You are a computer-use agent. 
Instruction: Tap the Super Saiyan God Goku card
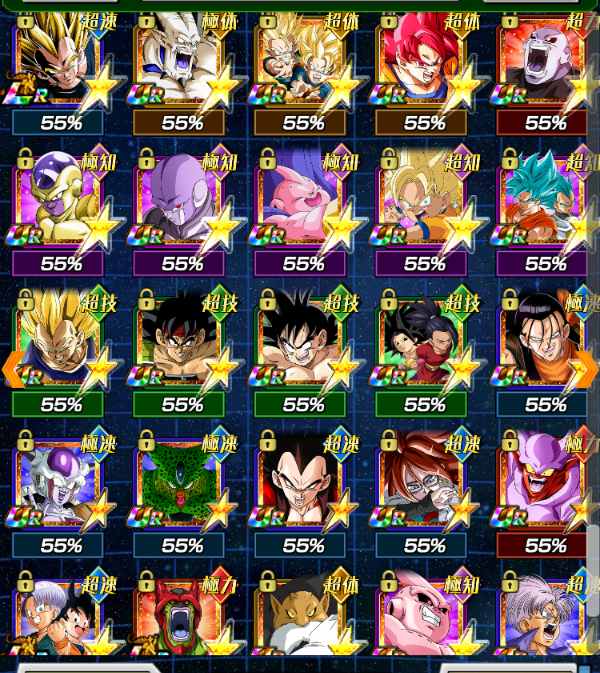(x=422, y=62)
